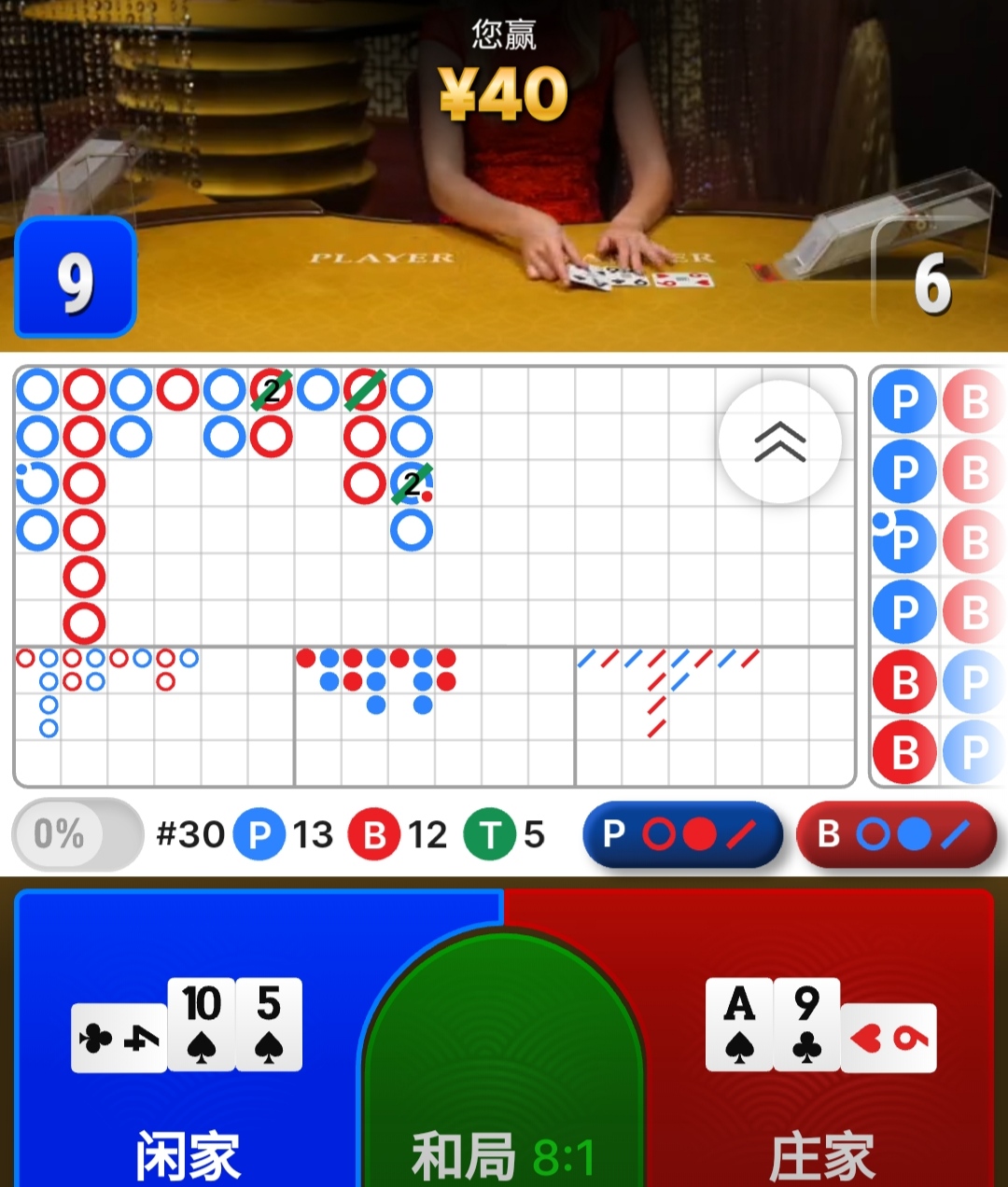Tap the red B prediction button
This screenshot has height=1187, width=1008.
[x=896, y=834]
